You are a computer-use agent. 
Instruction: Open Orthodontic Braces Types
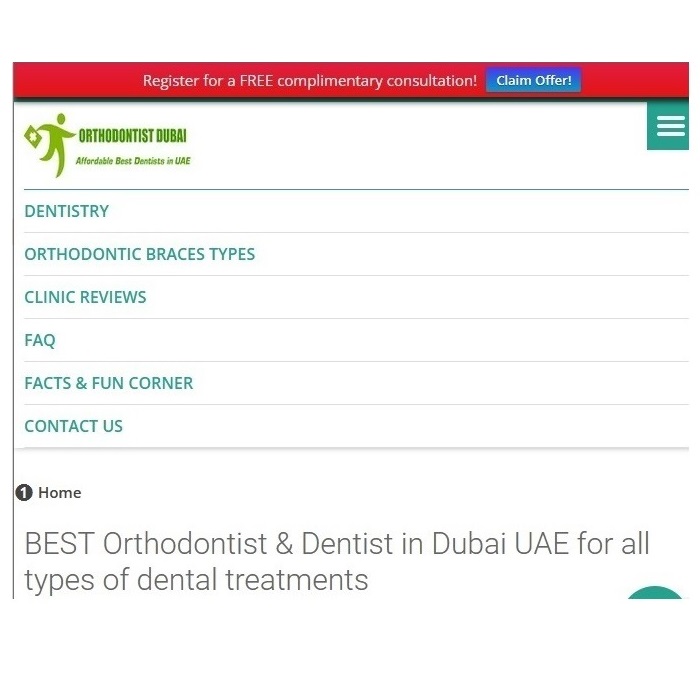140,254
